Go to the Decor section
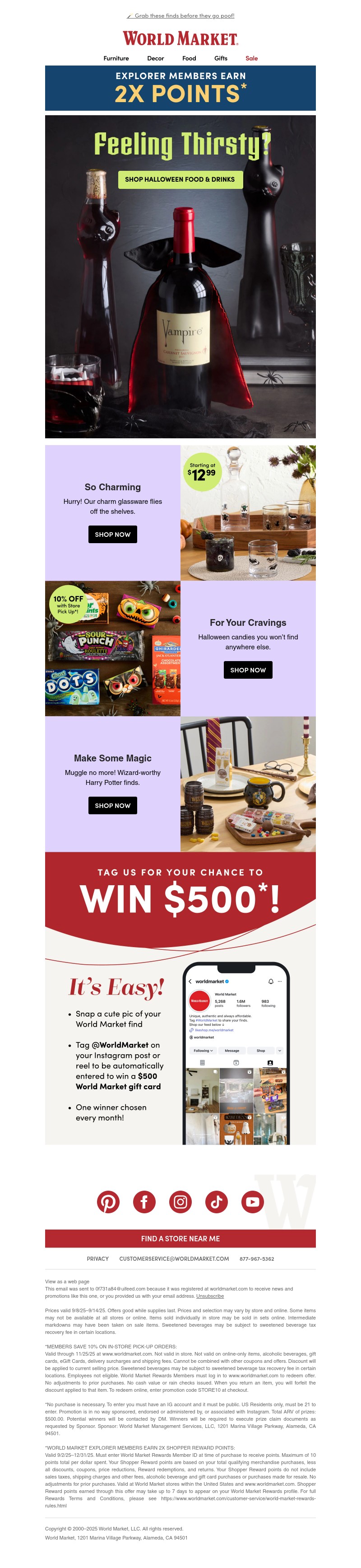The height and width of the screenshot is (1568, 361). (x=156, y=58)
